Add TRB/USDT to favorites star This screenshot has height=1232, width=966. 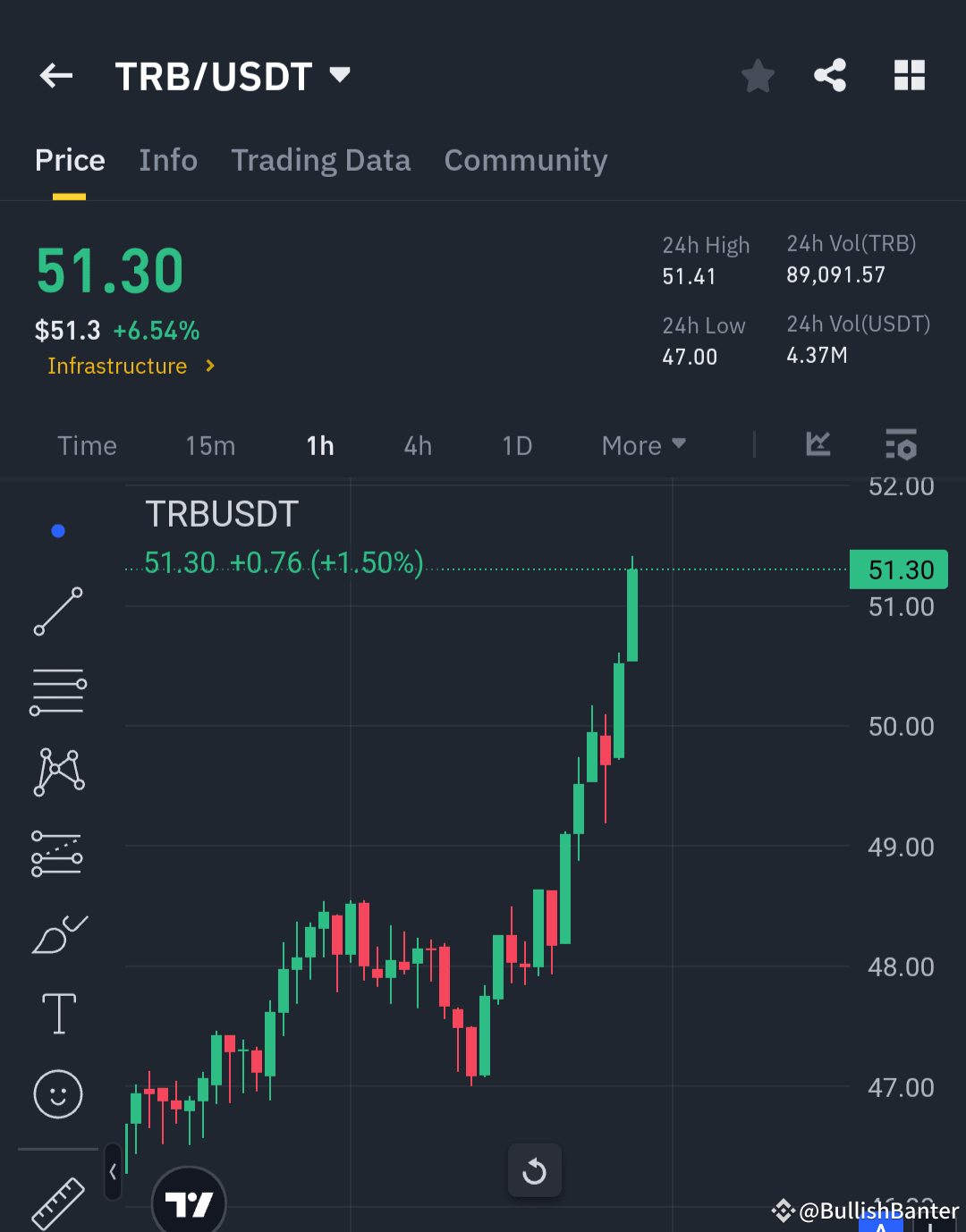pyautogui.click(x=758, y=75)
